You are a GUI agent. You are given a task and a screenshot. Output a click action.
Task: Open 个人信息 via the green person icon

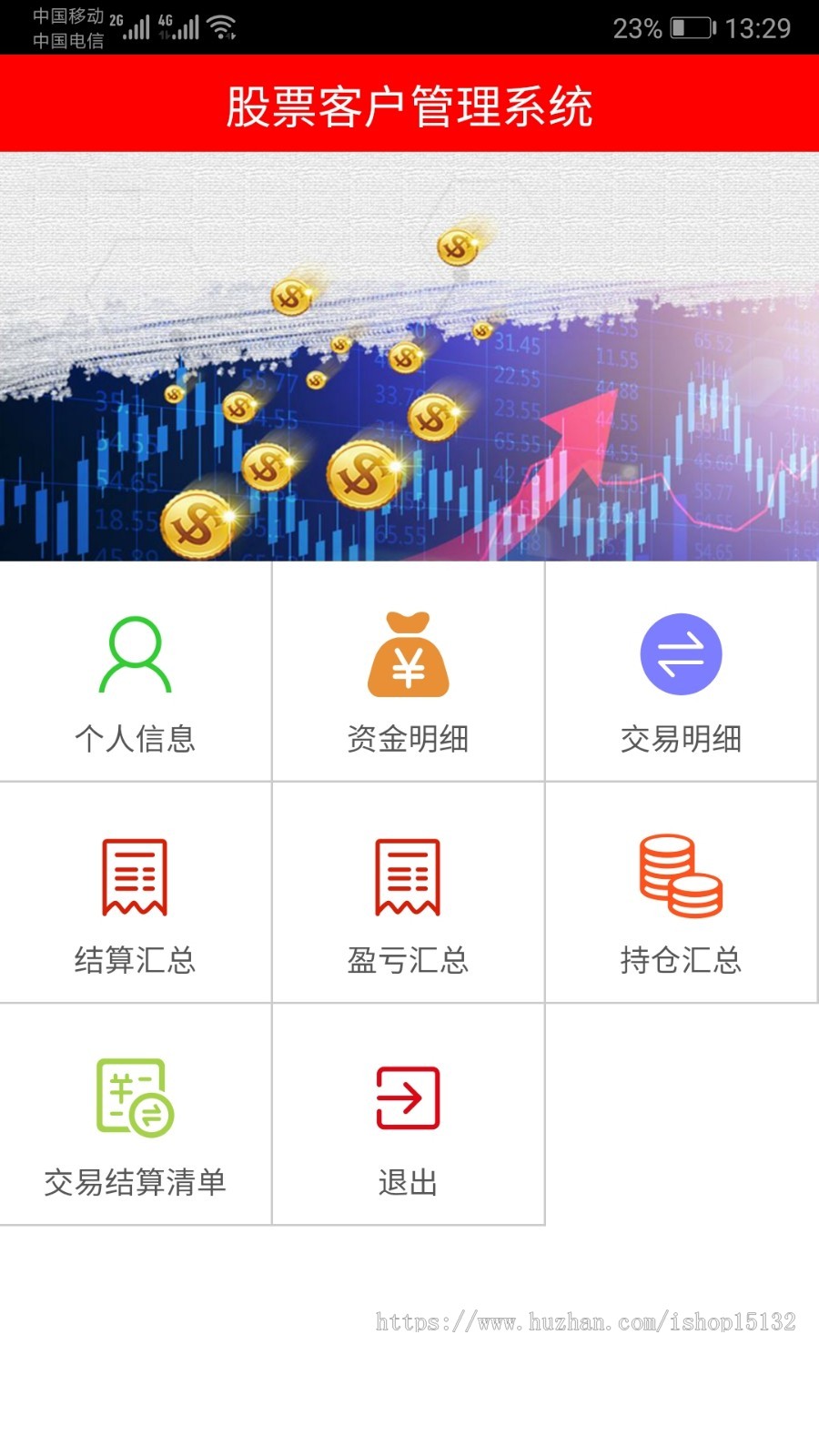tap(135, 653)
